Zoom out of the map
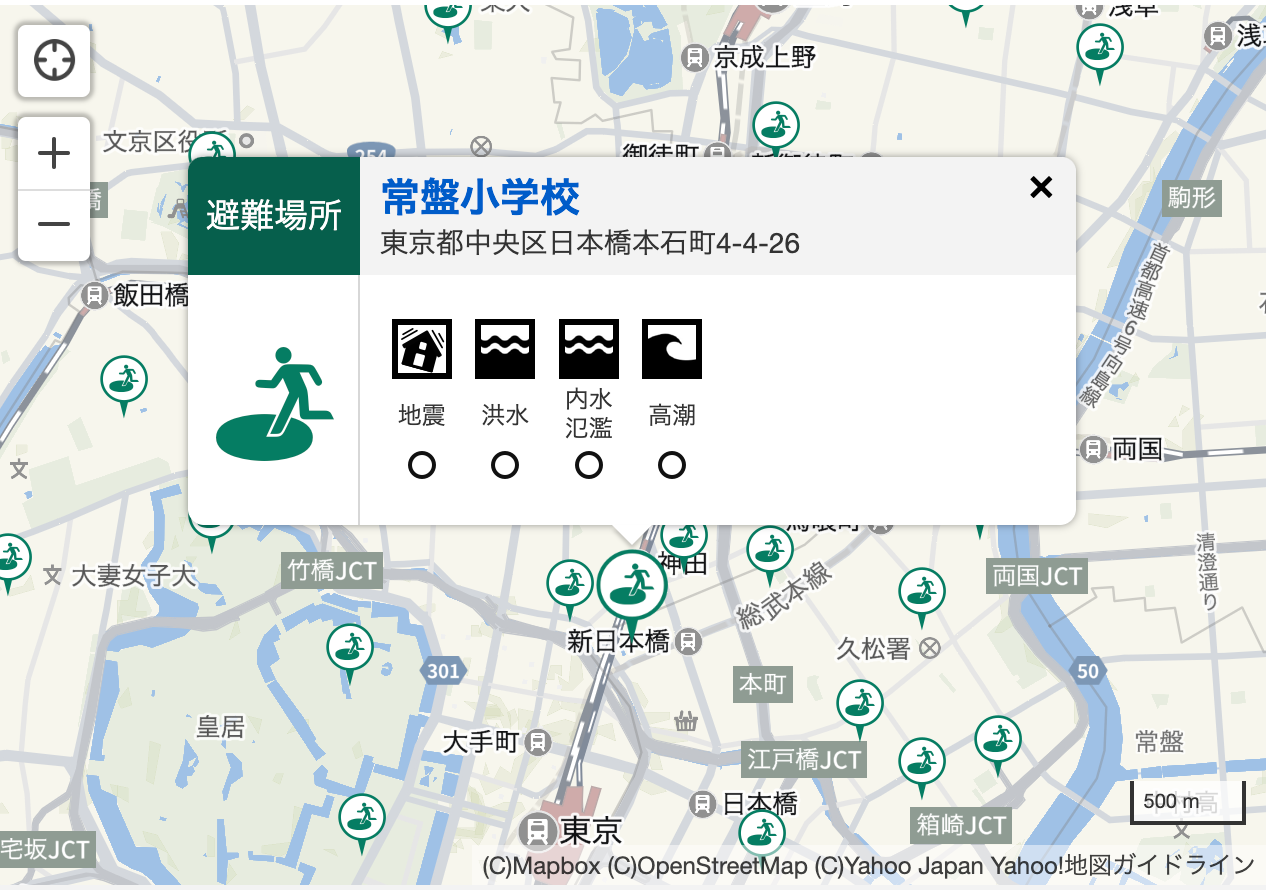This screenshot has height=890, width=1266. (54, 223)
